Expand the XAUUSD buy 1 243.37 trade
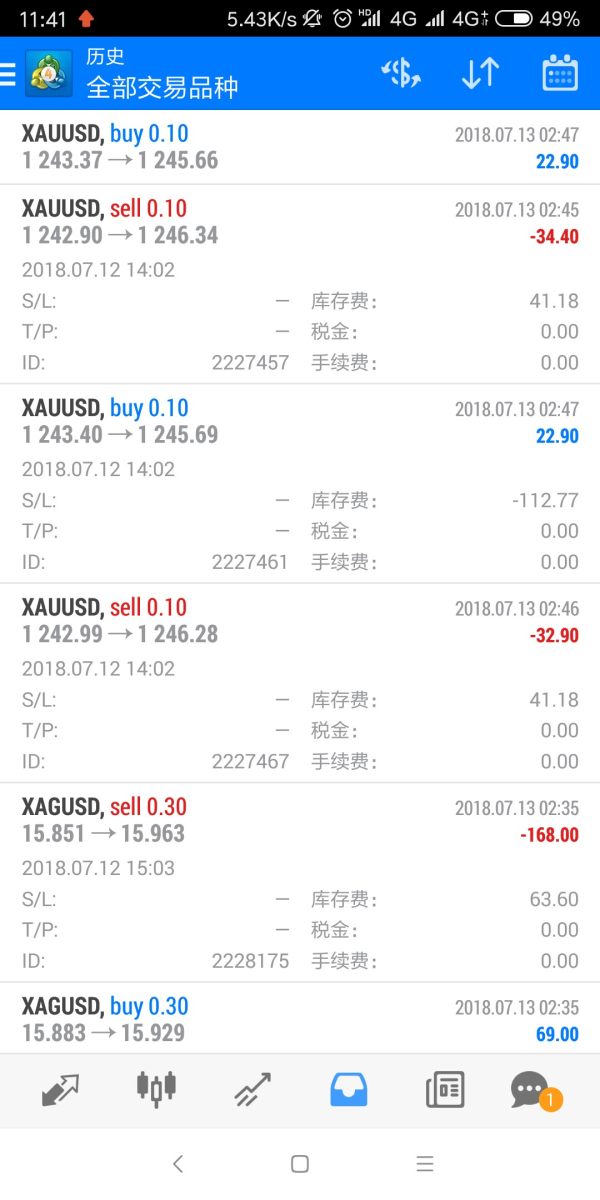Image resolution: width=600 pixels, height=1200 pixels. tap(300, 148)
